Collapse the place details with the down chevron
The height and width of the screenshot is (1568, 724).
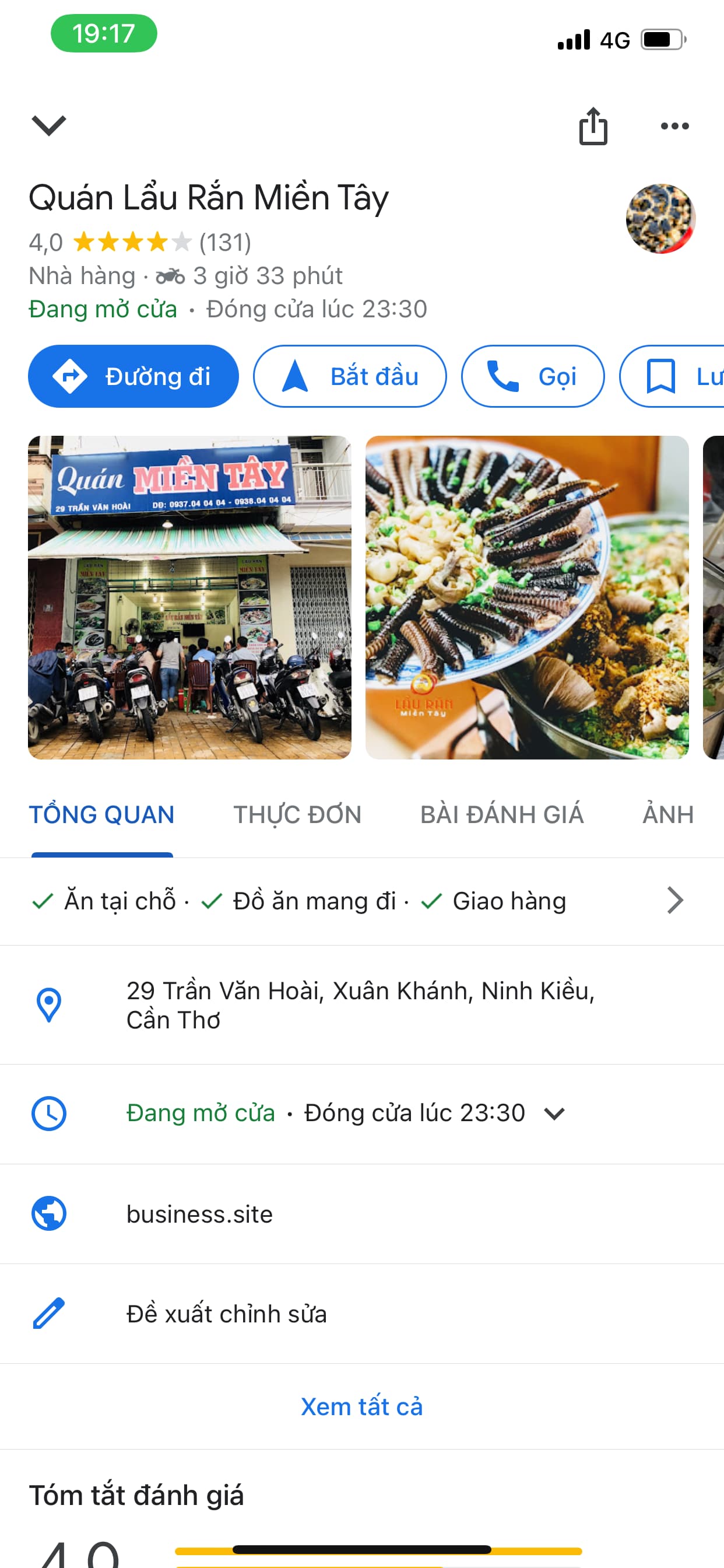click(x=48, y=125)
